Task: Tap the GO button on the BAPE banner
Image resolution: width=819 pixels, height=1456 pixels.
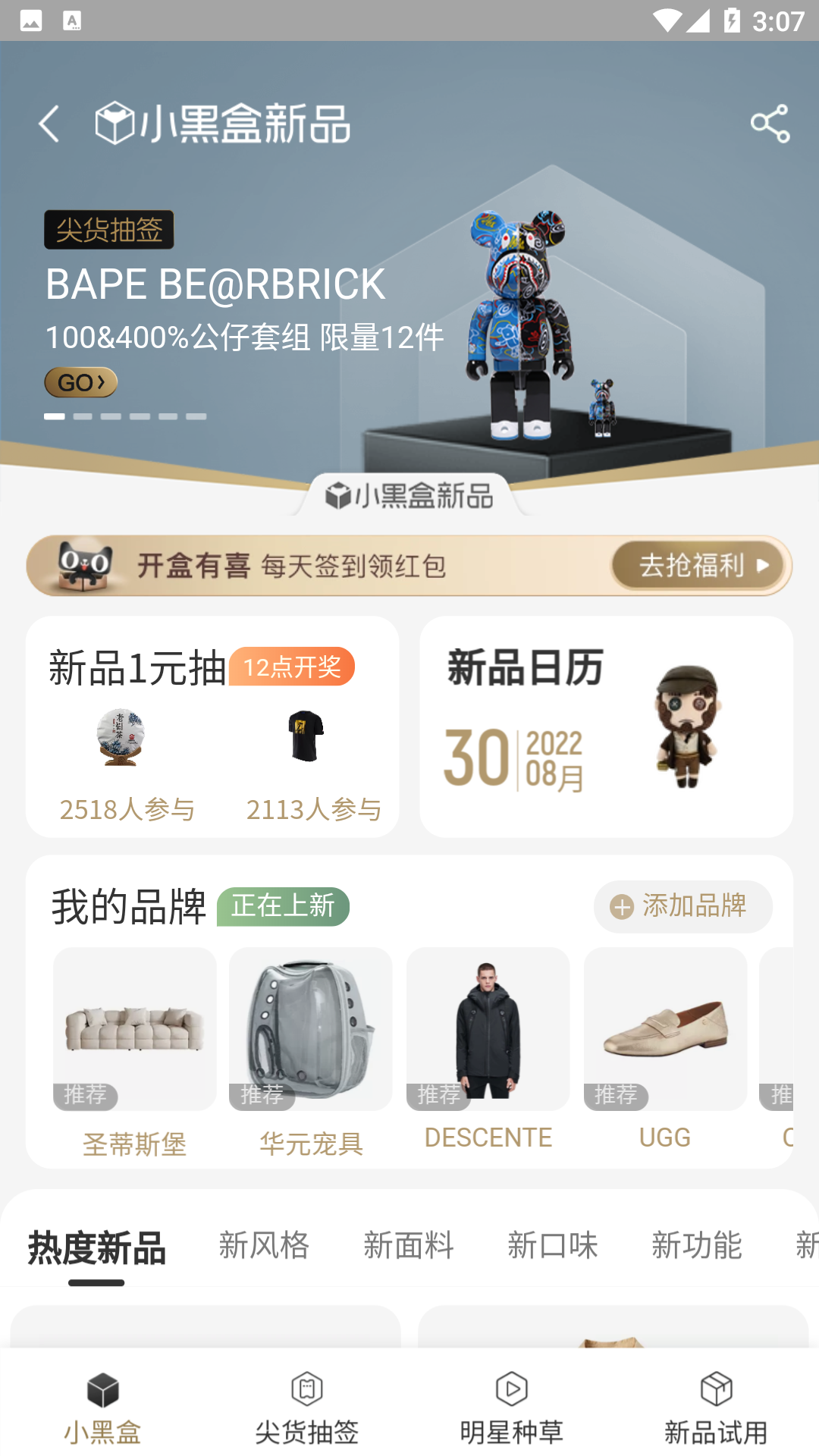Action: pos(80,382)
